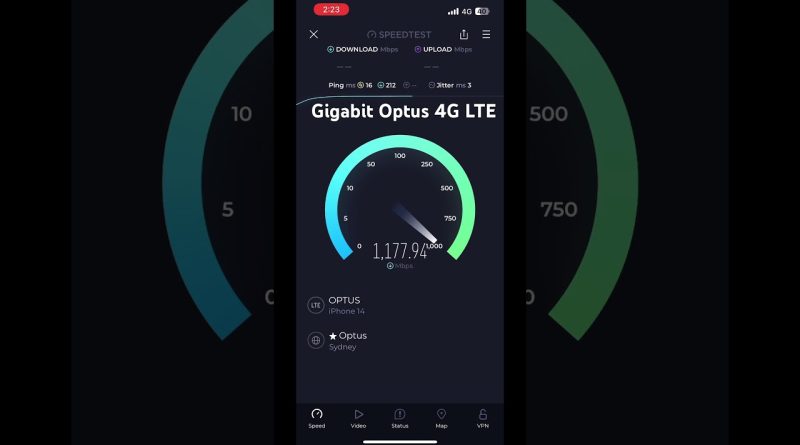Switch to the Speed tab

click(316, 418)
